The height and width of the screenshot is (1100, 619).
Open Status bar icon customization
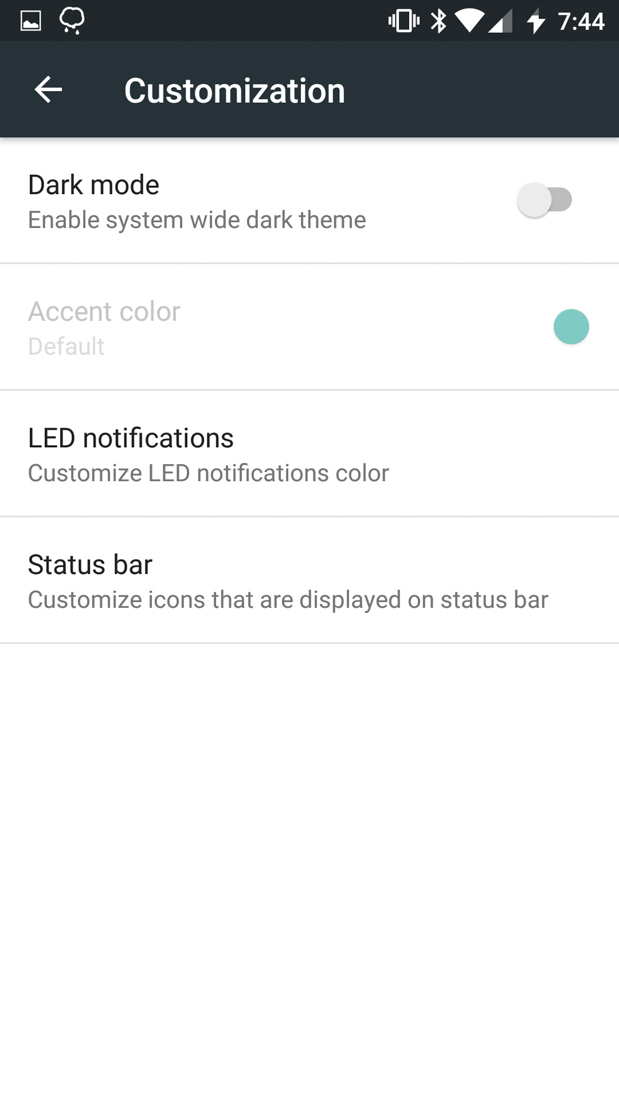288,581
